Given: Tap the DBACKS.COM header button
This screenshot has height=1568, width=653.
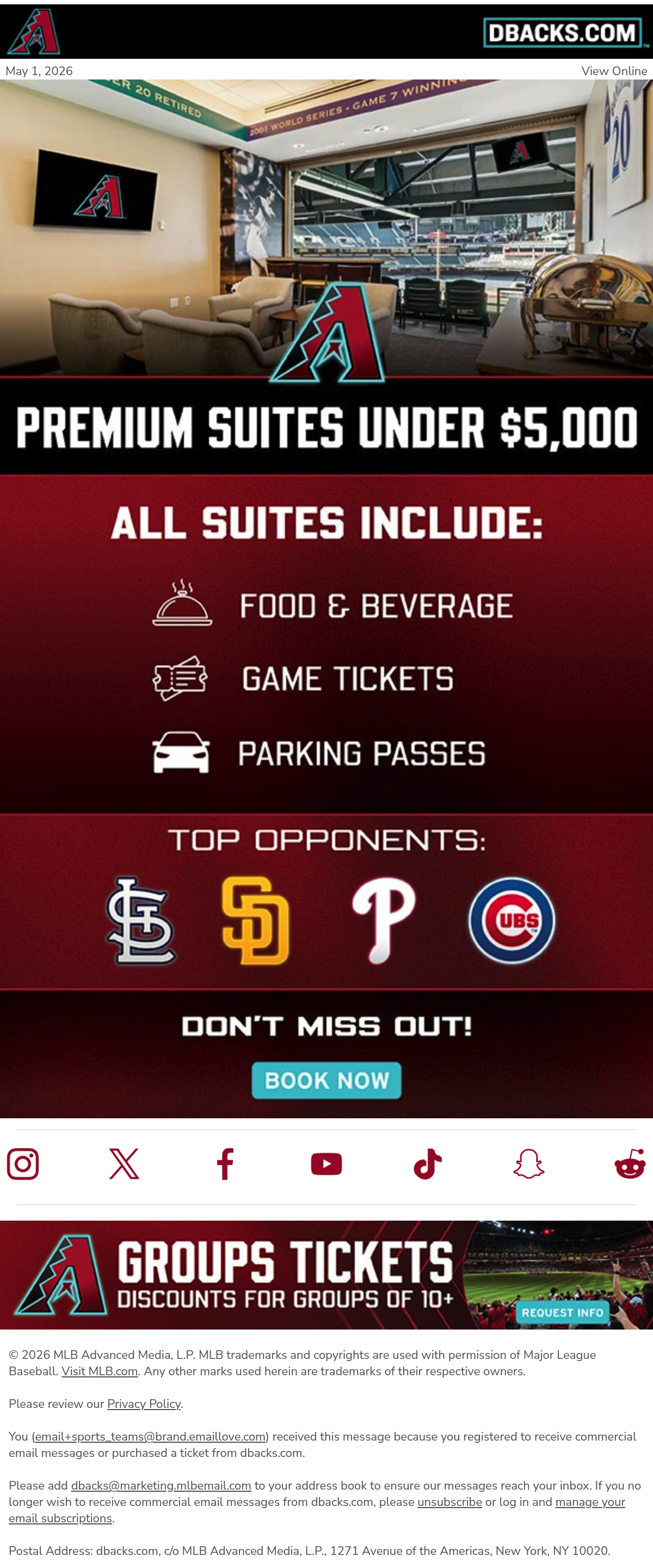Looking at the screenshot, I should [563, 32].
